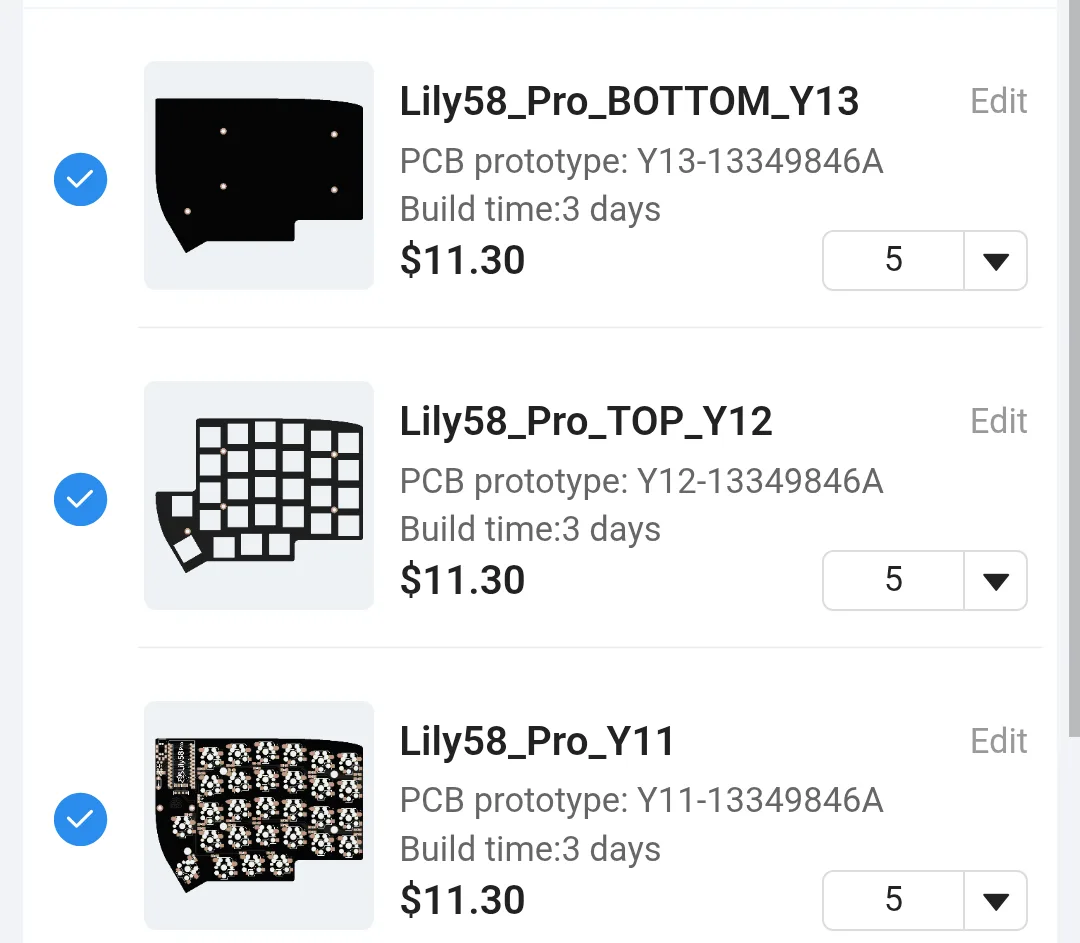The width and height of the screenshot is (1080, 943).
Task: Open quantity dropdown for Lily58_Pro_BOTTOM_Y13
Action: pyautogui.click(x=925, y=260)
